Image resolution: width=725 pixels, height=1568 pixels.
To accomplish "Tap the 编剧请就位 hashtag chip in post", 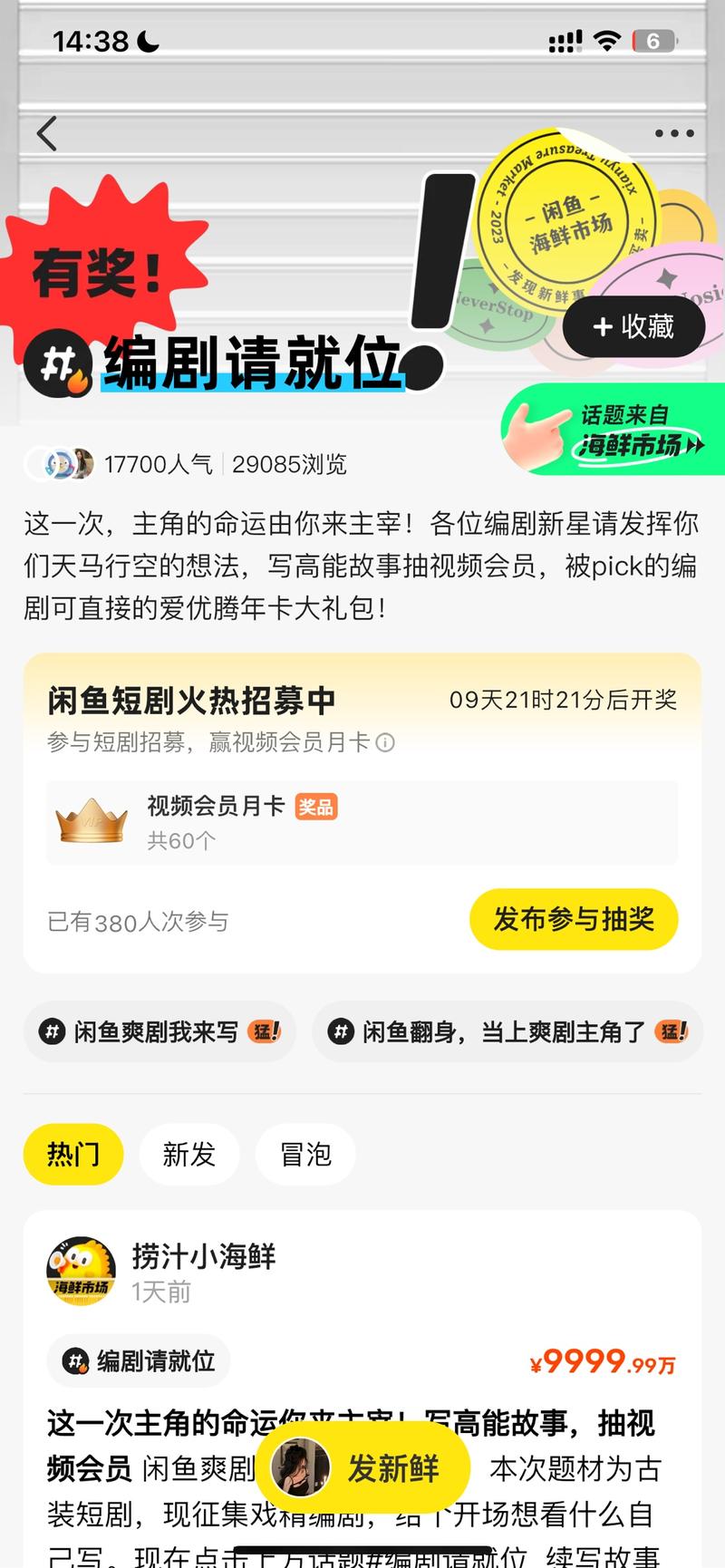I will click(x=139, y=1360).
